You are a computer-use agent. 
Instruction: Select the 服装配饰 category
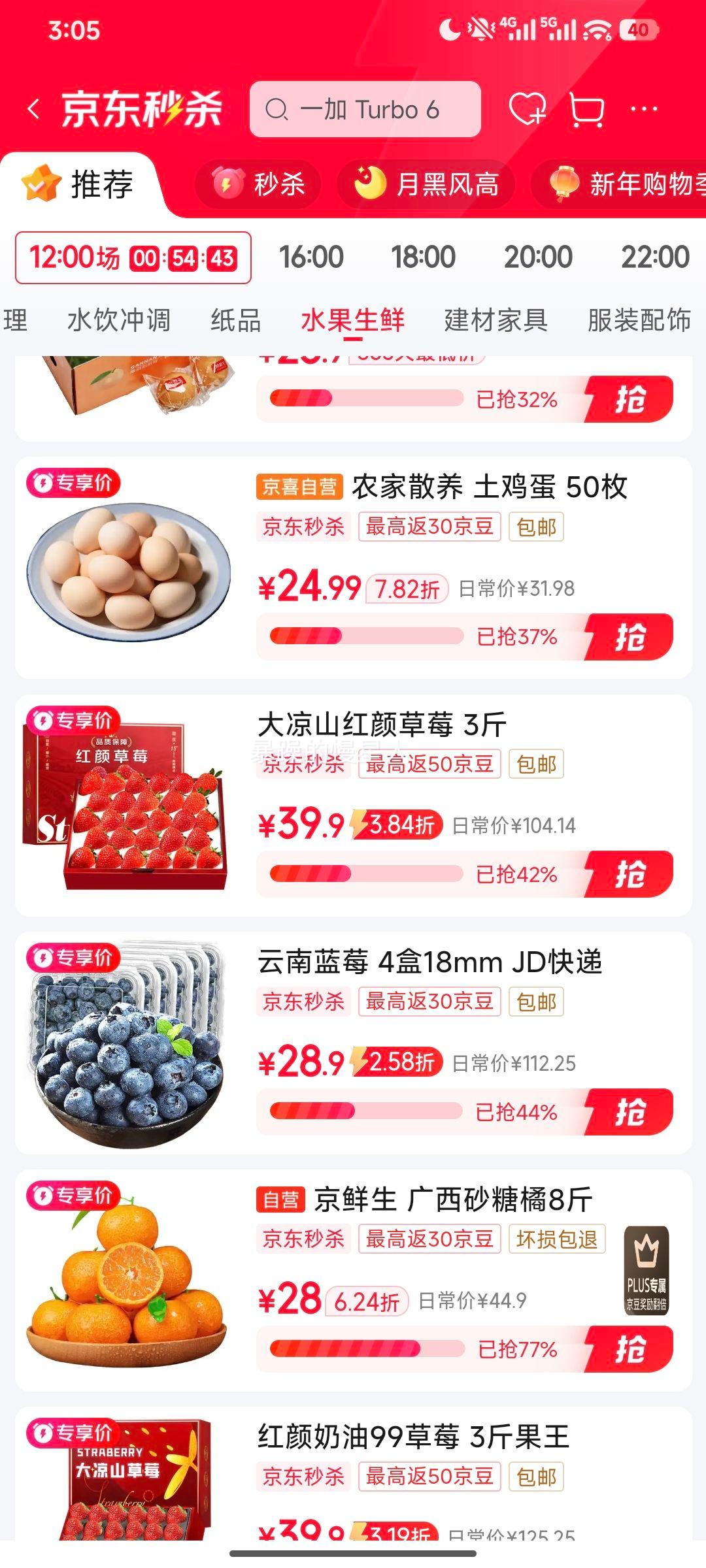pos(639,320)
